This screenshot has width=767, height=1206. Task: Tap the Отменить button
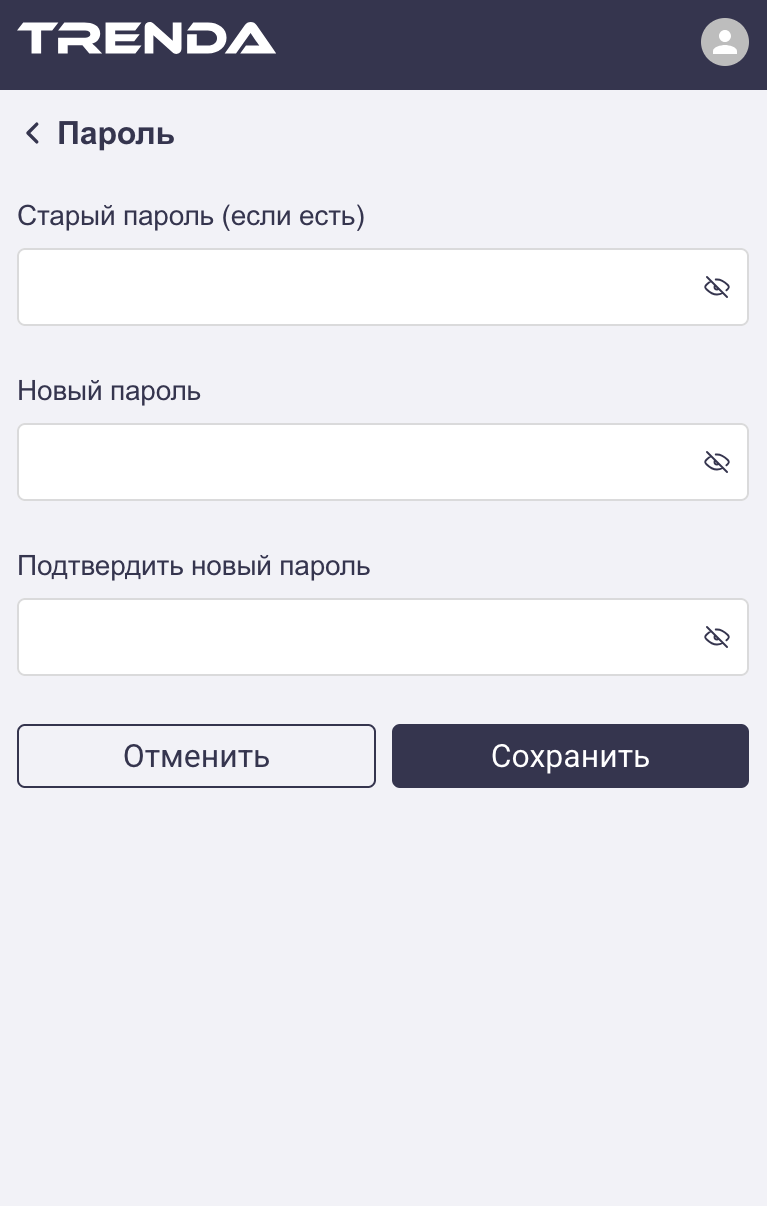click(x=196, y=756)
